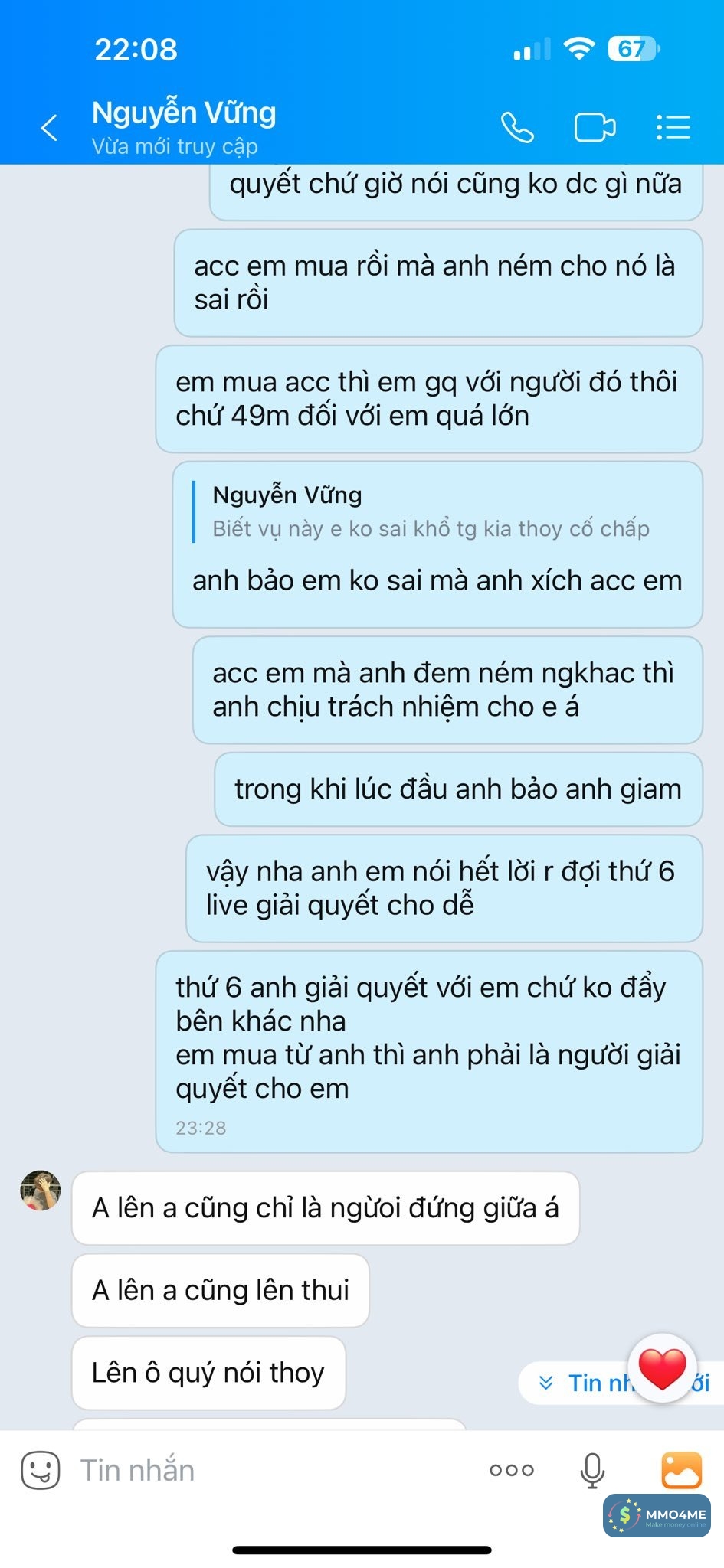Jump to quoted message from Nguyễn Vững
The image size is (724, 1568).
pos(429,511)
